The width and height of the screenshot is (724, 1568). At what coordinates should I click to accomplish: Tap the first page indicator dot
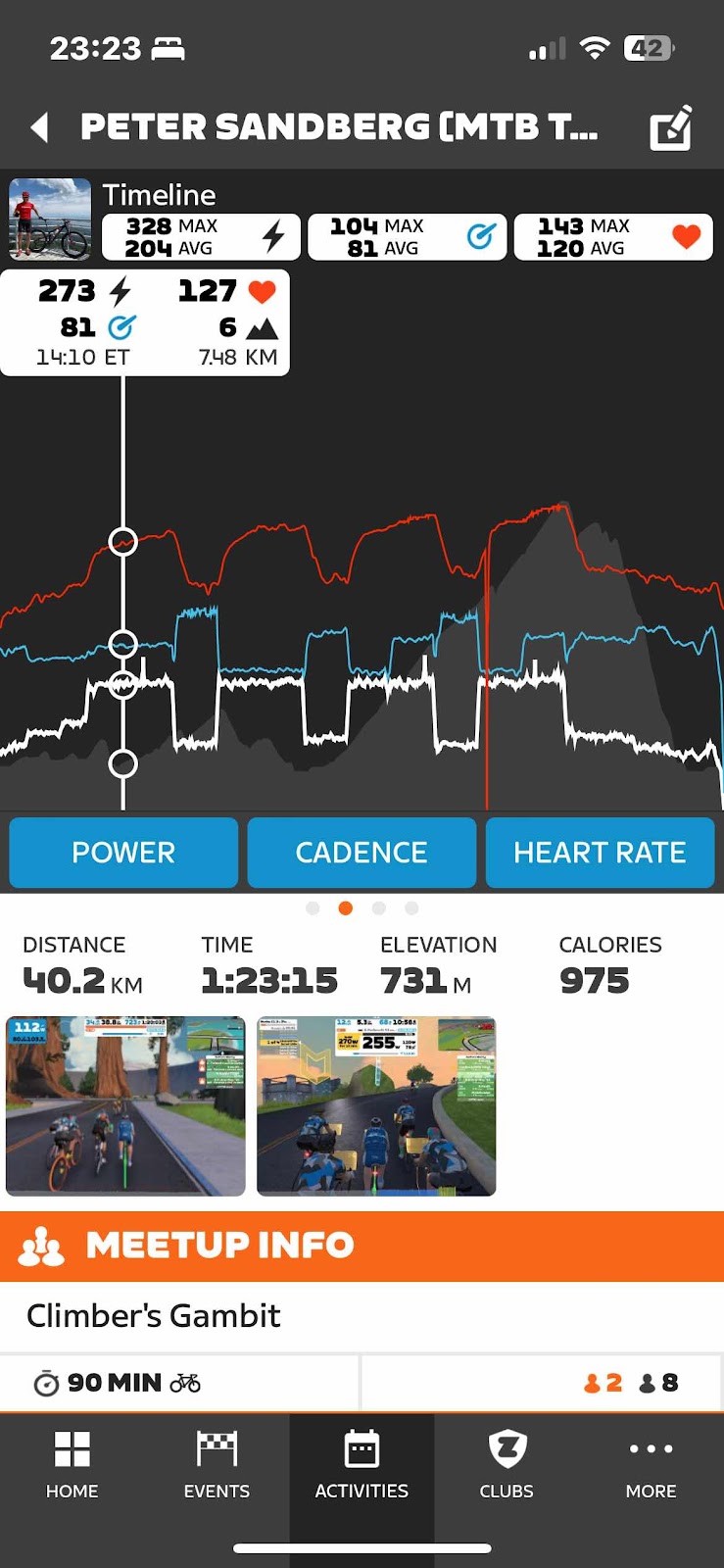click(313, 908)
